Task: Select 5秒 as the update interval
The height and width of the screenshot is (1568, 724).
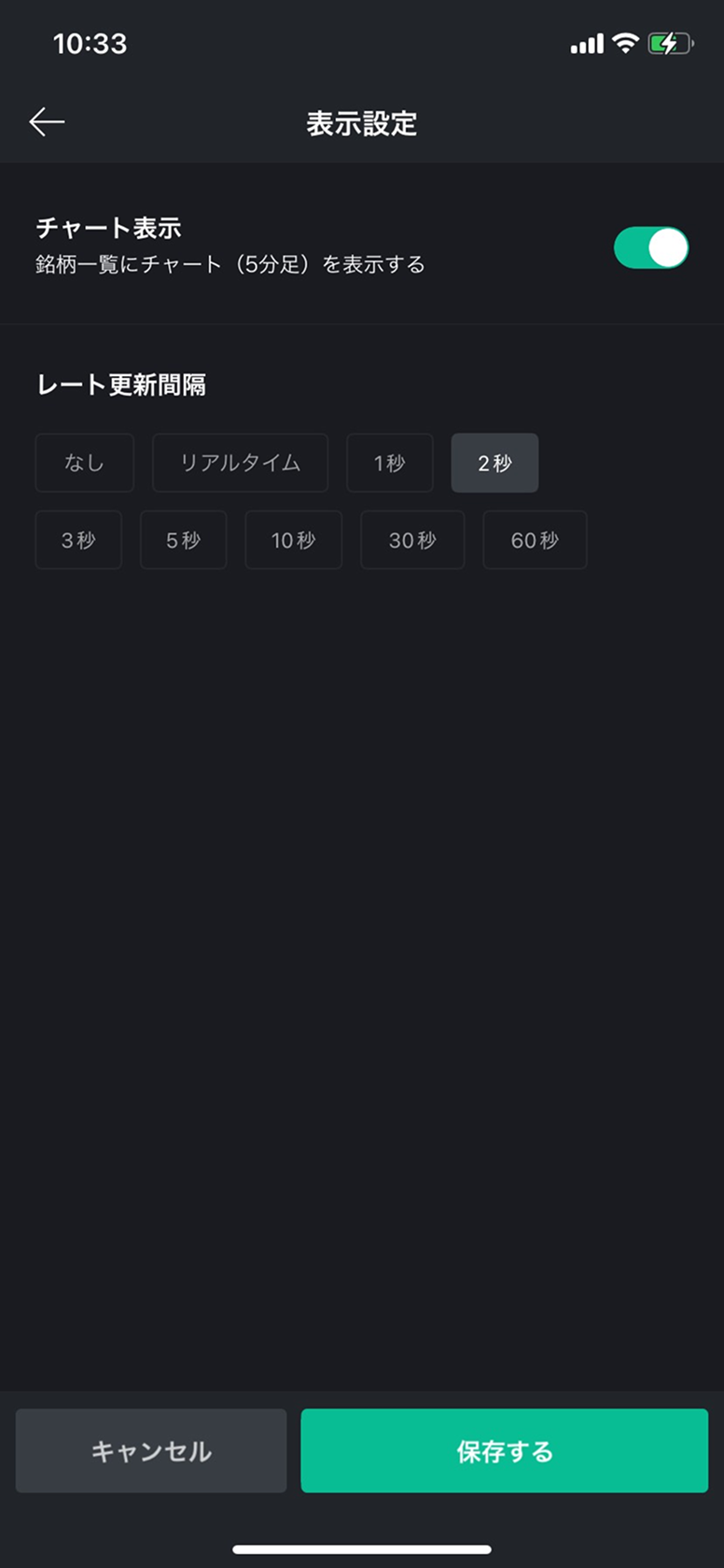Action: pos(184,540)
